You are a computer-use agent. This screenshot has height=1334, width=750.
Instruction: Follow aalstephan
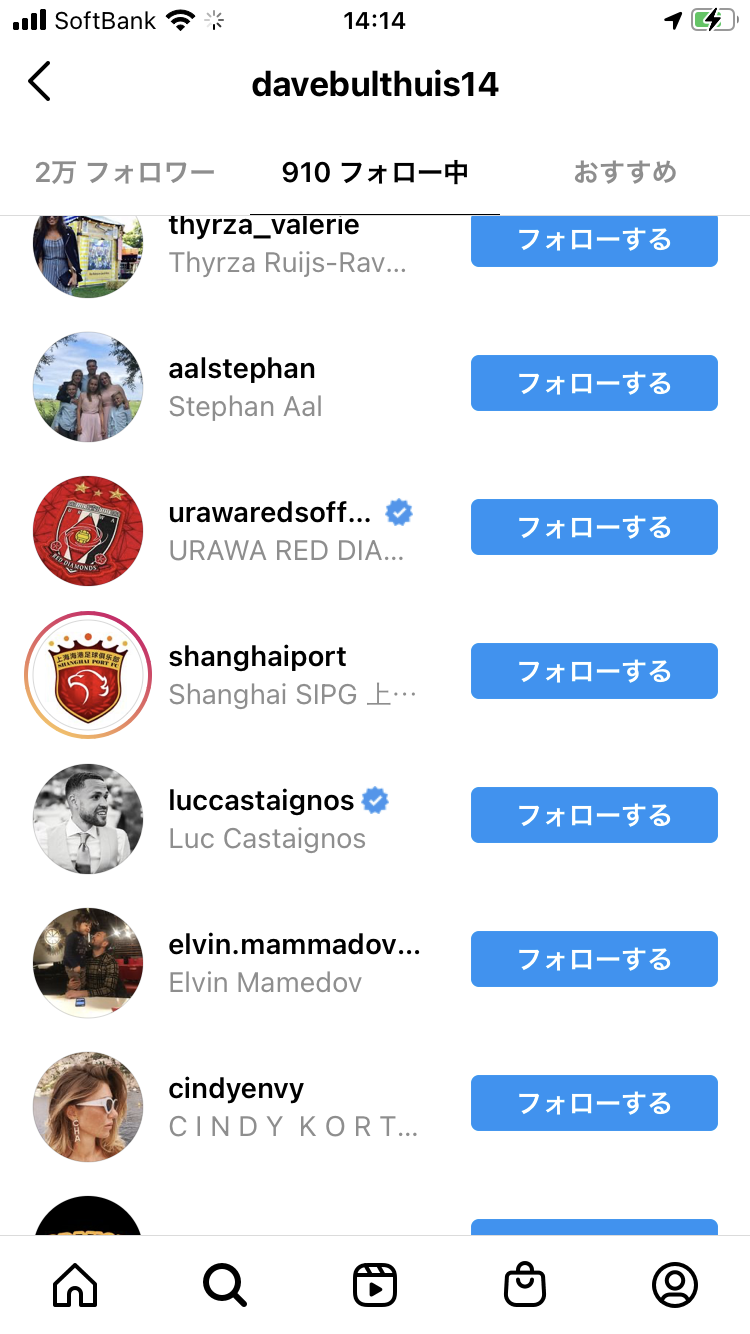(594, 383)
